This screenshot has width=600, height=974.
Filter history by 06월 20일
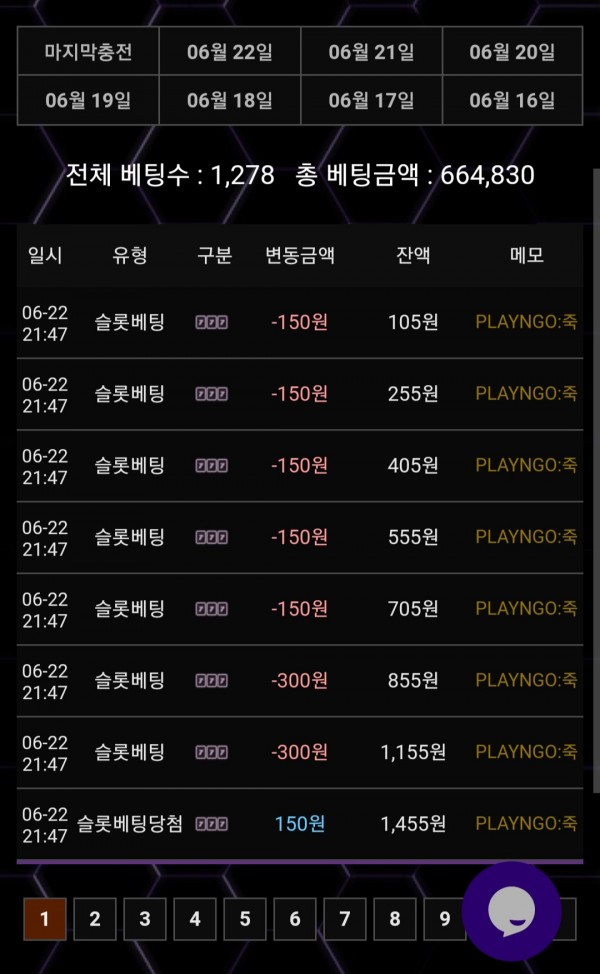(x=512, y=51)
